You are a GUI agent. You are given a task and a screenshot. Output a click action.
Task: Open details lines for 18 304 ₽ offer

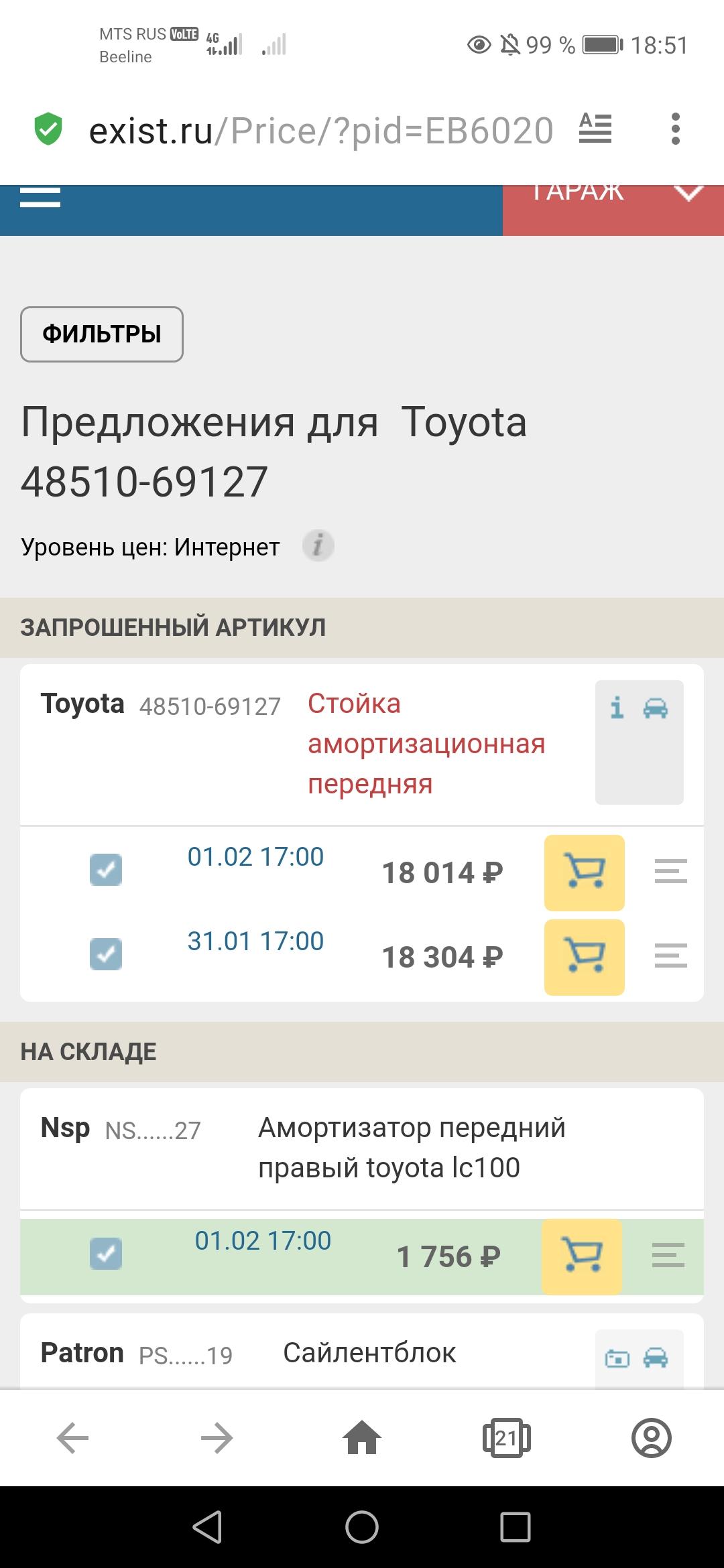click(x=671, y=956)
